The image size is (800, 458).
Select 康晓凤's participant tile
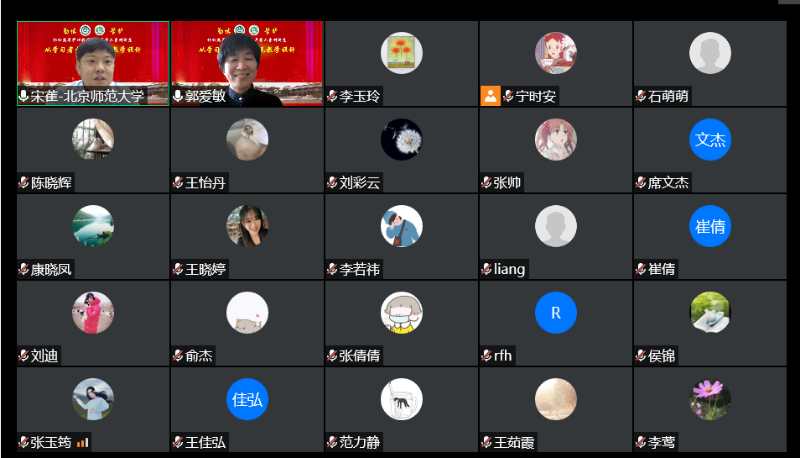(93, 236)
